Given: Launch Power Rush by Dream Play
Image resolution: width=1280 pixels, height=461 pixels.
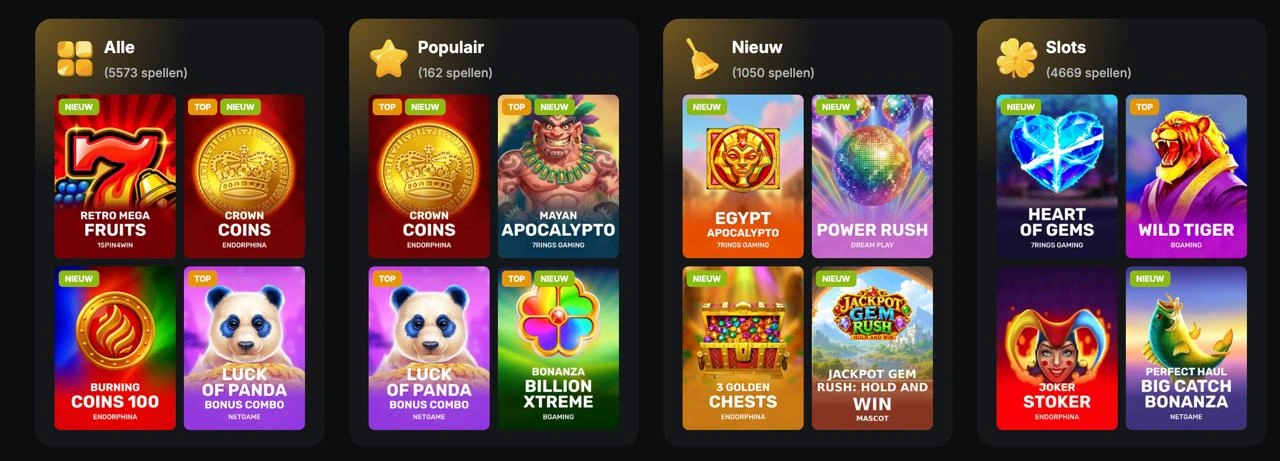Looking at the screenshot, I should [x=872, y=177].
